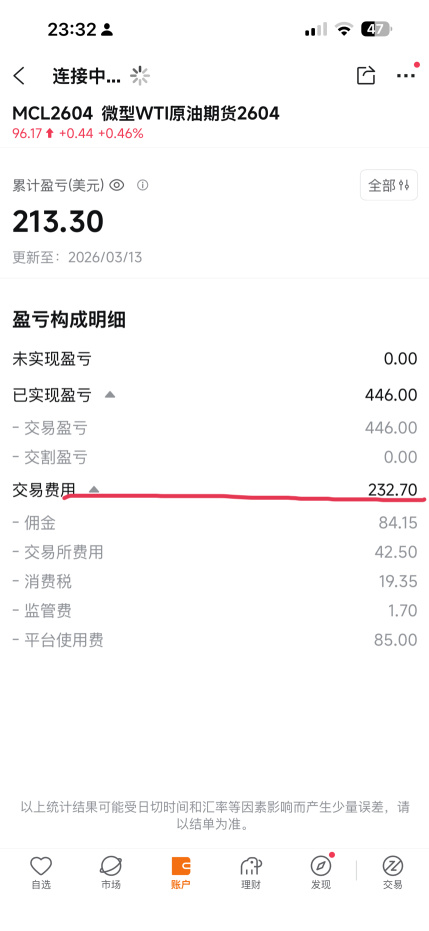This screenshot has width=429, height=931.
Task: Open the 交易 tab
Action: click(x=392, y=873)
